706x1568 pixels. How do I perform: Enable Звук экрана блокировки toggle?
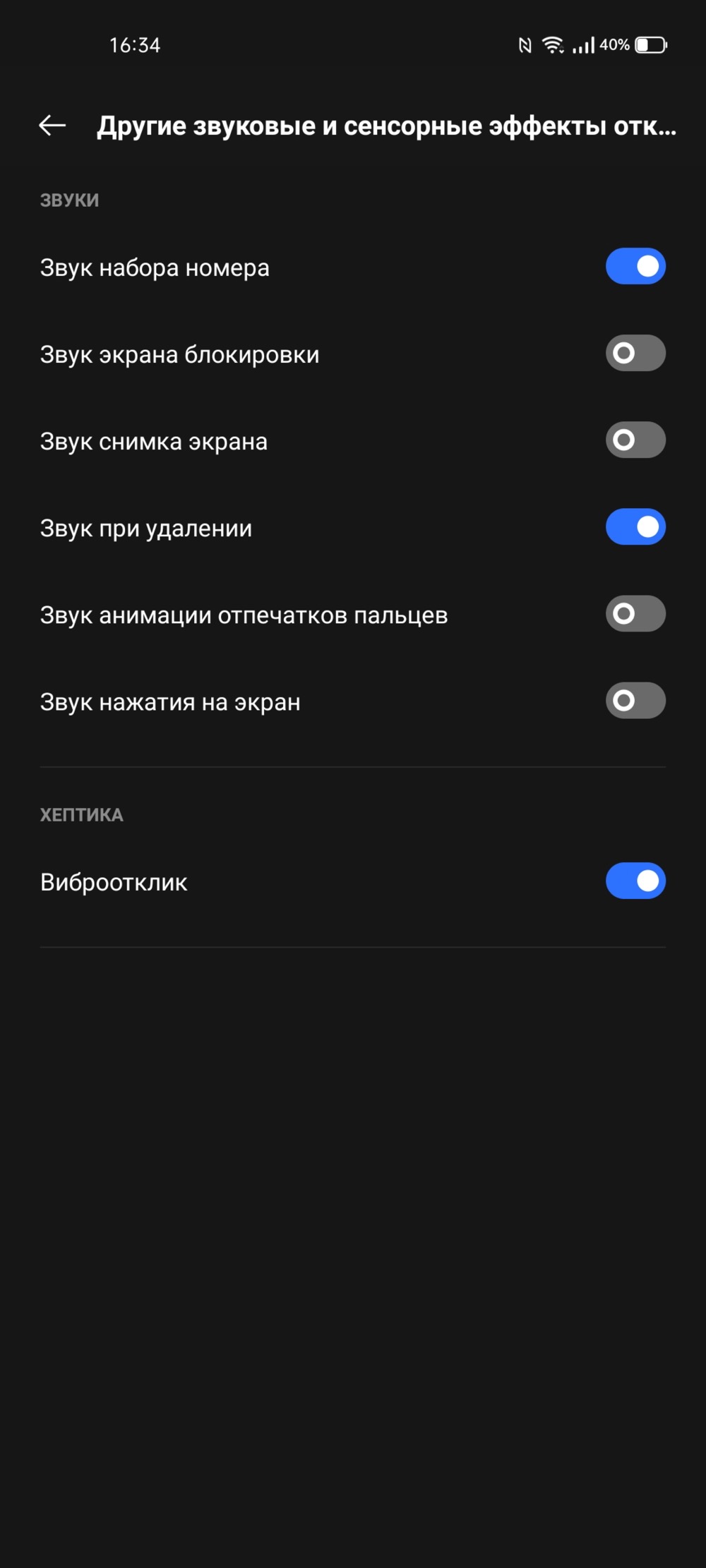635,353
